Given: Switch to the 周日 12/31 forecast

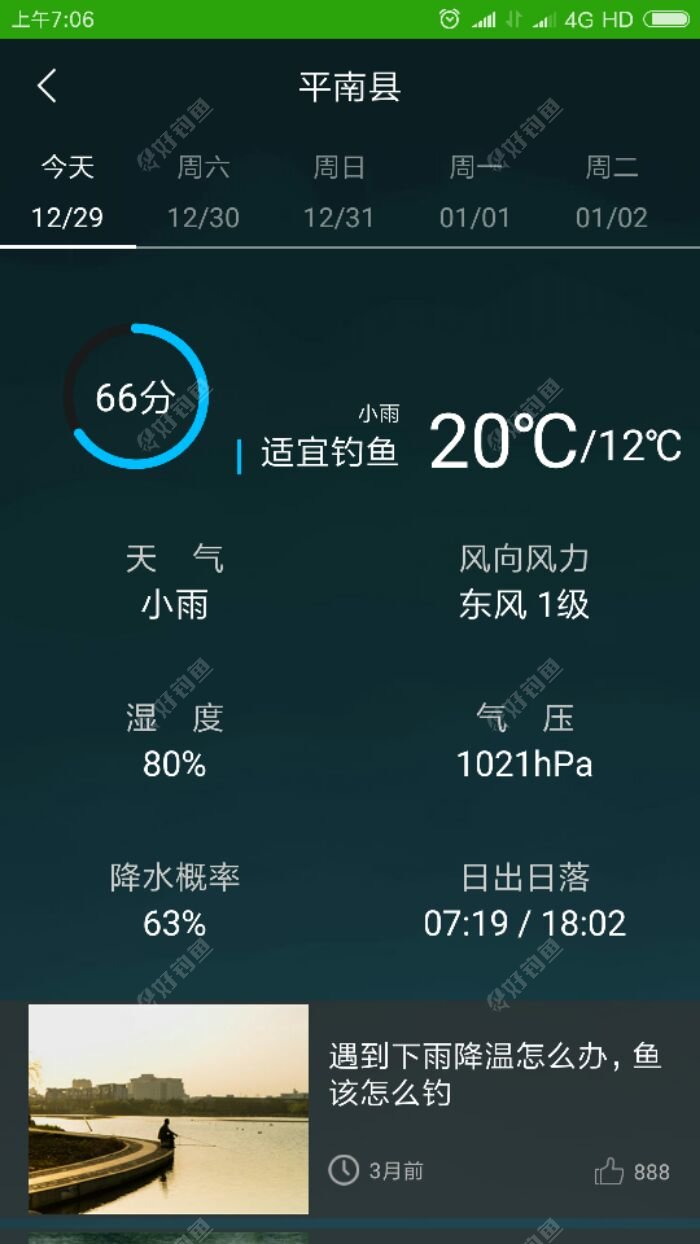Looking at the screenshot, I should point(339,192).
